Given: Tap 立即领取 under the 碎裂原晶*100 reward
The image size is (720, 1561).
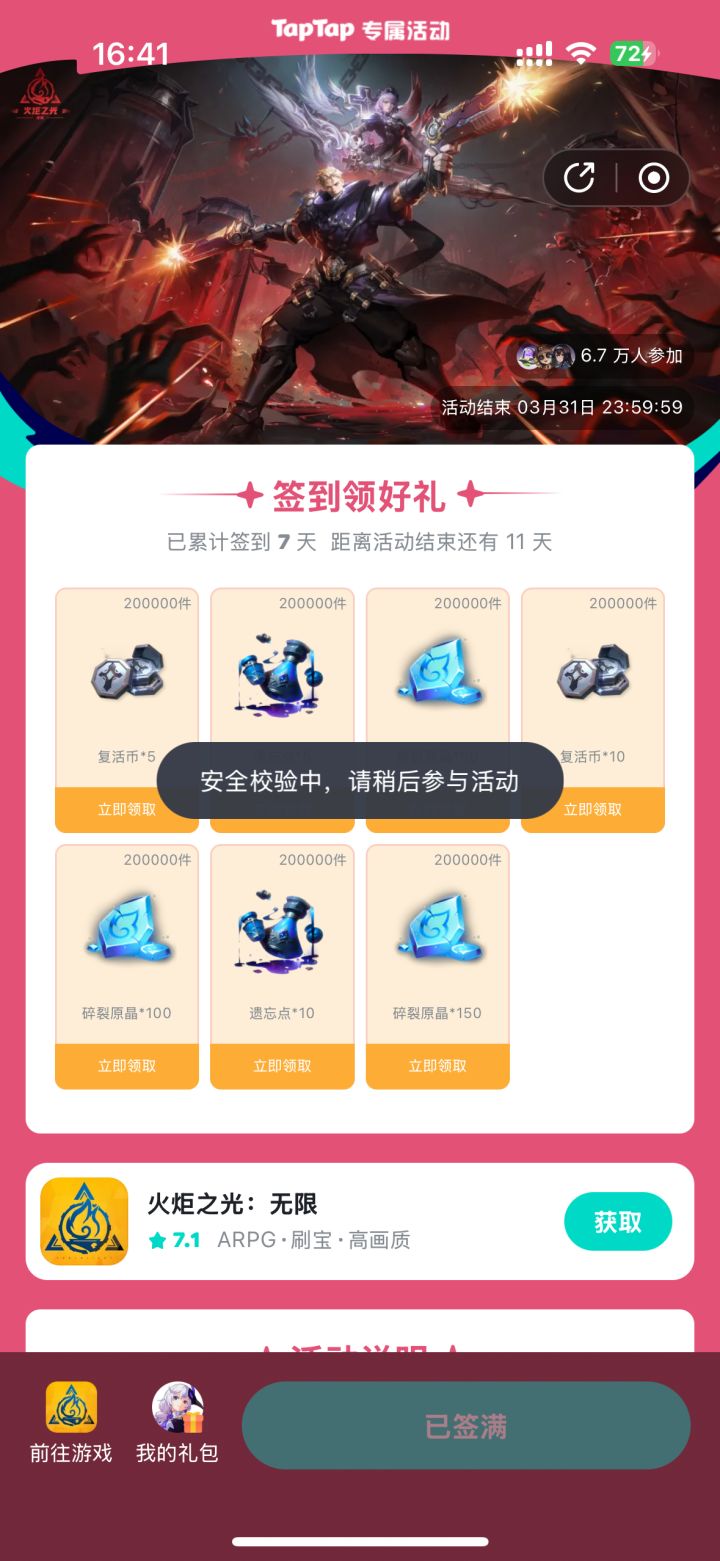Looking at the screenshot, I should 126,1065.
